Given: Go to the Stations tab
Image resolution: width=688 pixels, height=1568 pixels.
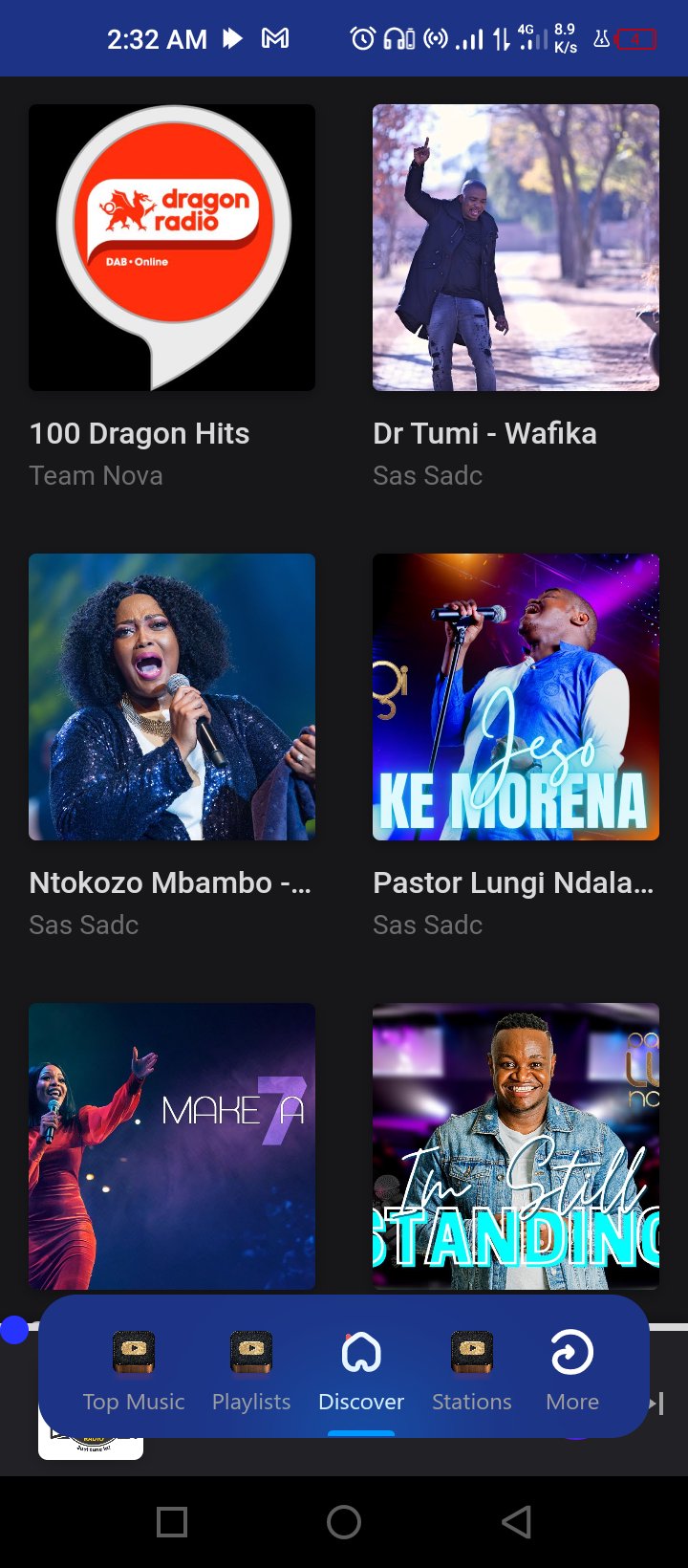Looking at the screenshot, I should [472, 1369].
